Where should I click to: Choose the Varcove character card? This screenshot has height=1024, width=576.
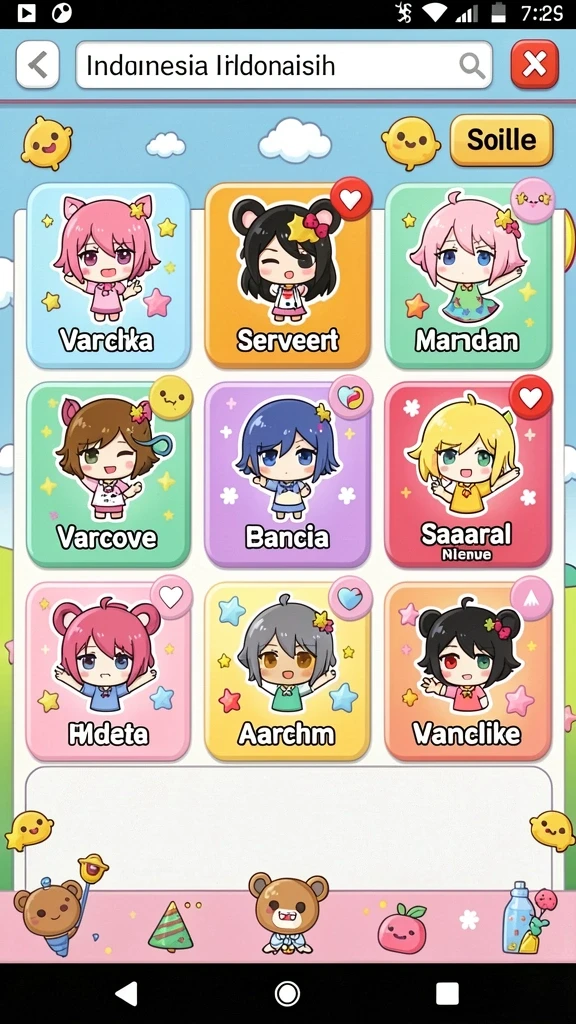click(x=108, y=475)
